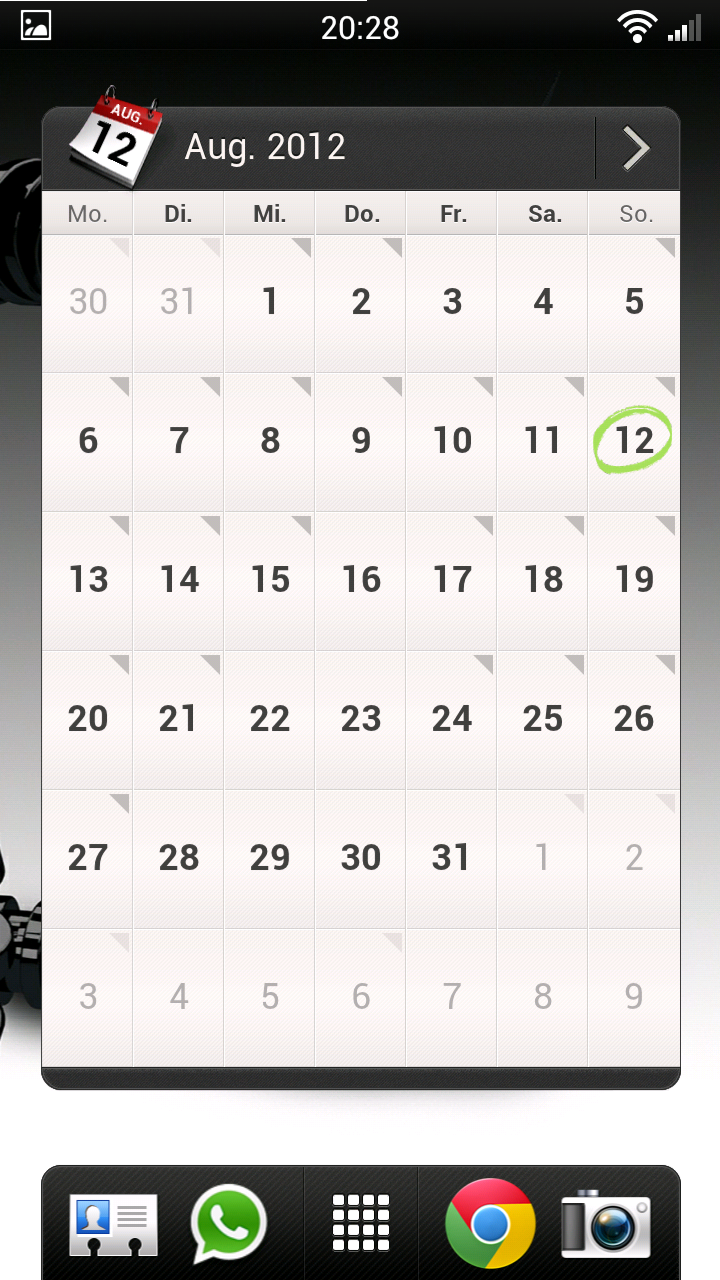Open 9 August on the calendar

[x=361, y=440]
